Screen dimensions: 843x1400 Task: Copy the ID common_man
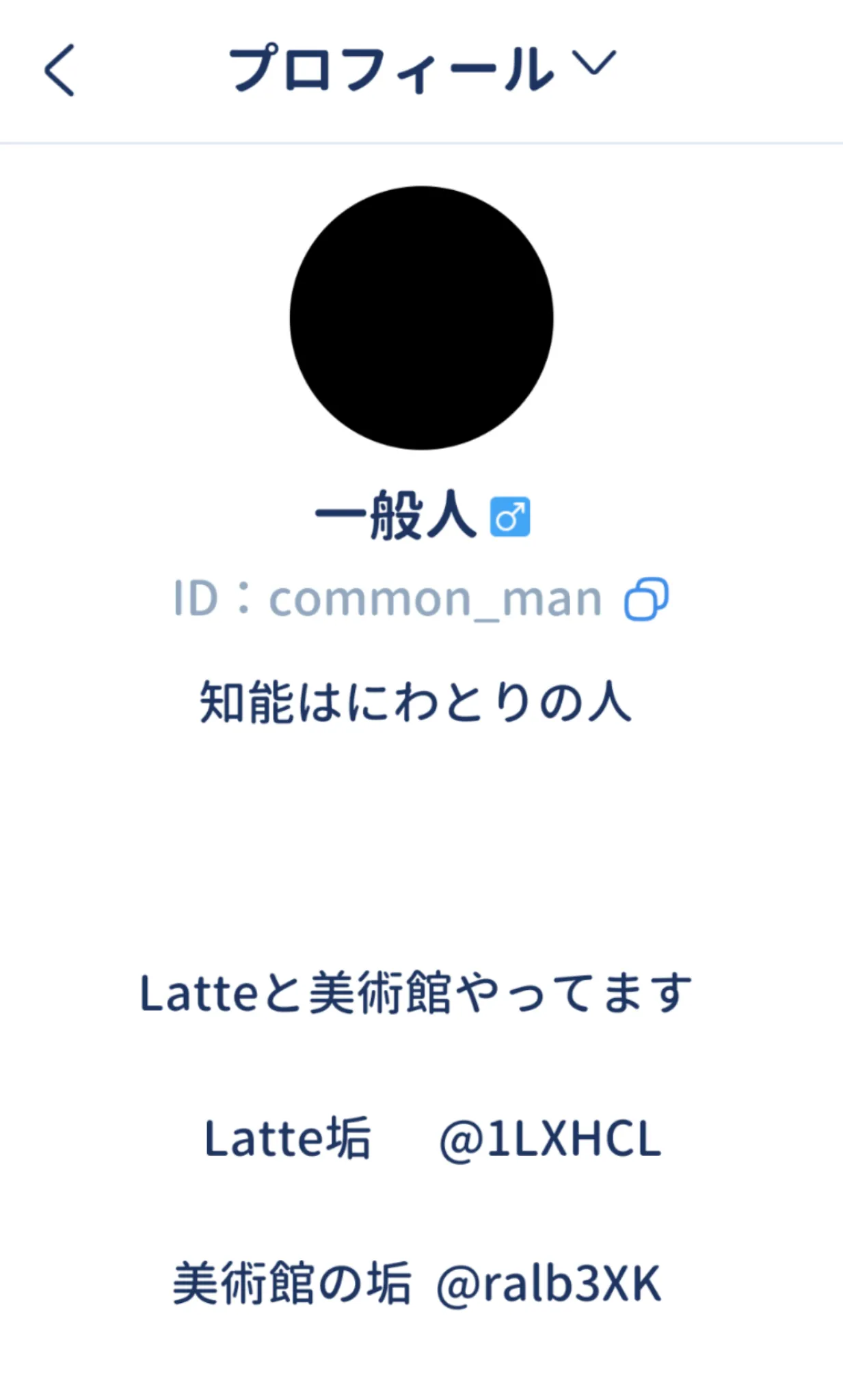pos(646,599)
